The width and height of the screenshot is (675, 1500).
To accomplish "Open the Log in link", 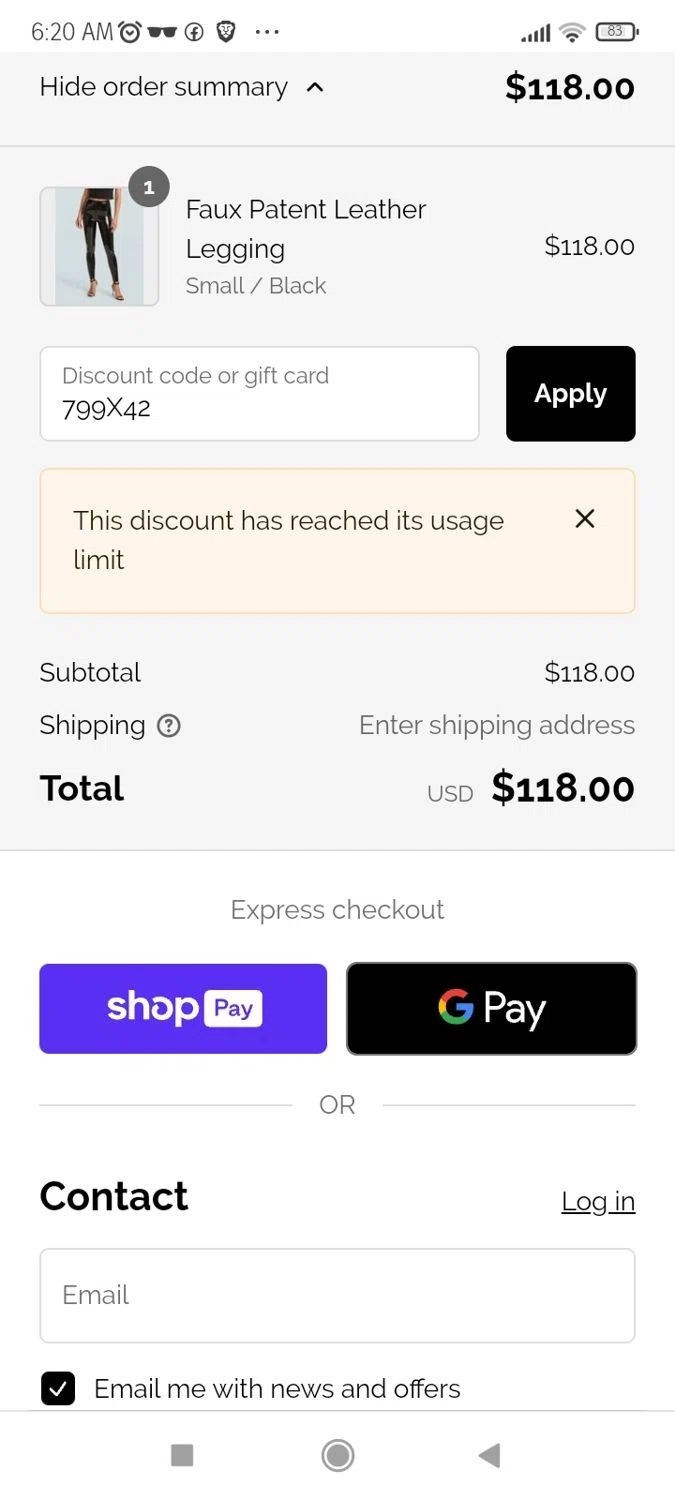I will [598, 1201].
